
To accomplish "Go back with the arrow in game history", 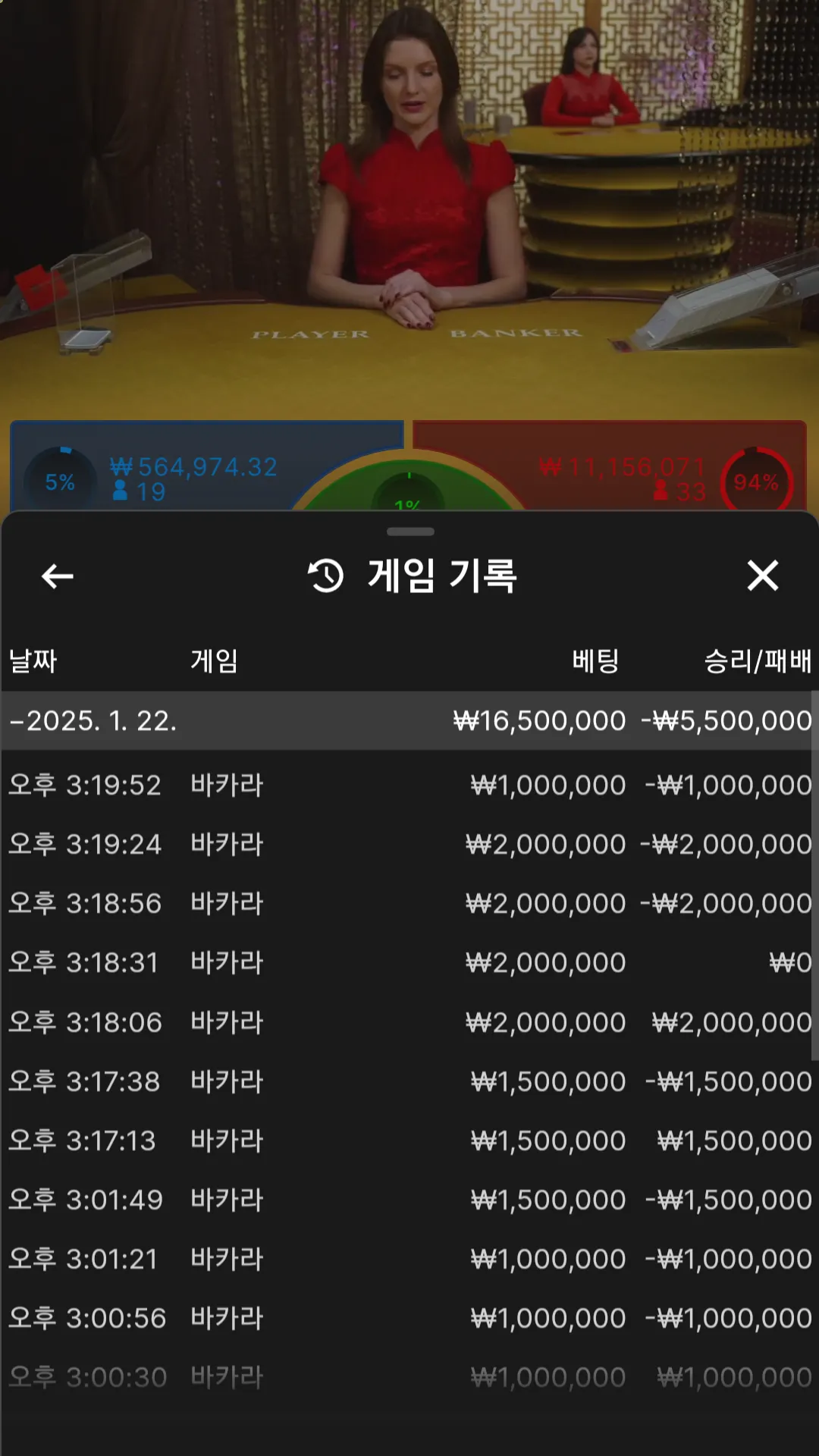I will [57, 576].
